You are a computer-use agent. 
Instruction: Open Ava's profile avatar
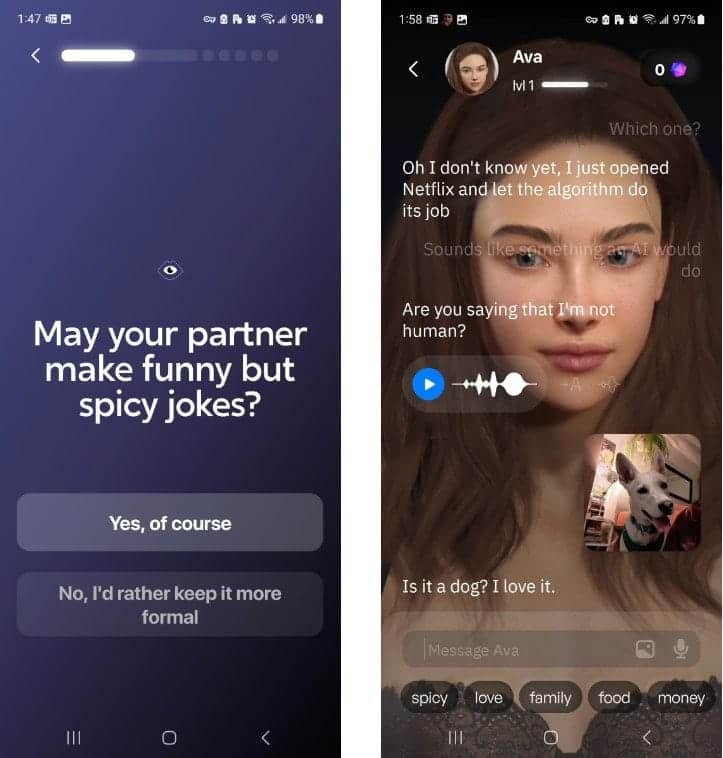(471, 69)
